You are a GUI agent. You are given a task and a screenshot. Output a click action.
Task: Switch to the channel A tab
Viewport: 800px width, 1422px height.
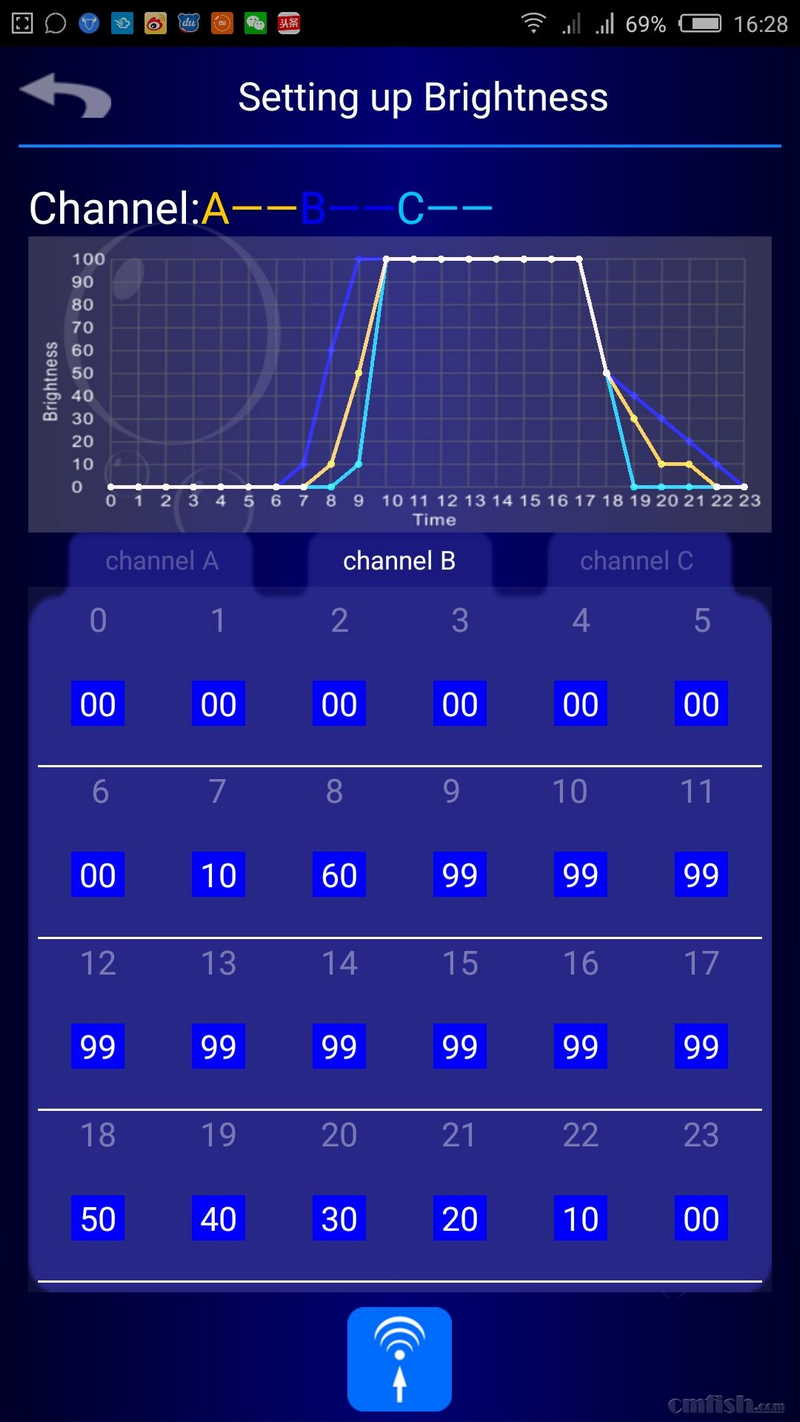pyautogui.click(x=161, y=561)
